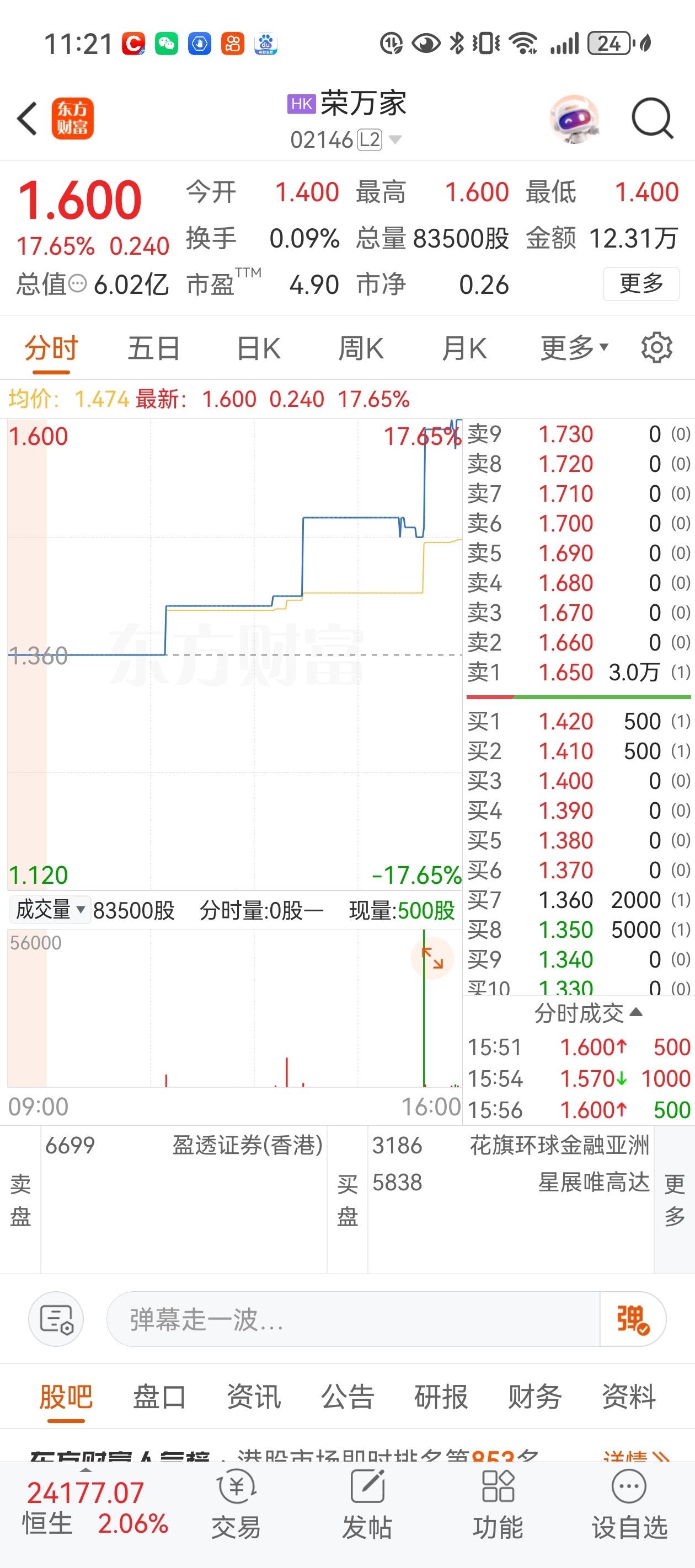Go back using the top-left arrow
The width and height of the screenshot is (695, 1568).
coord(27,118)
